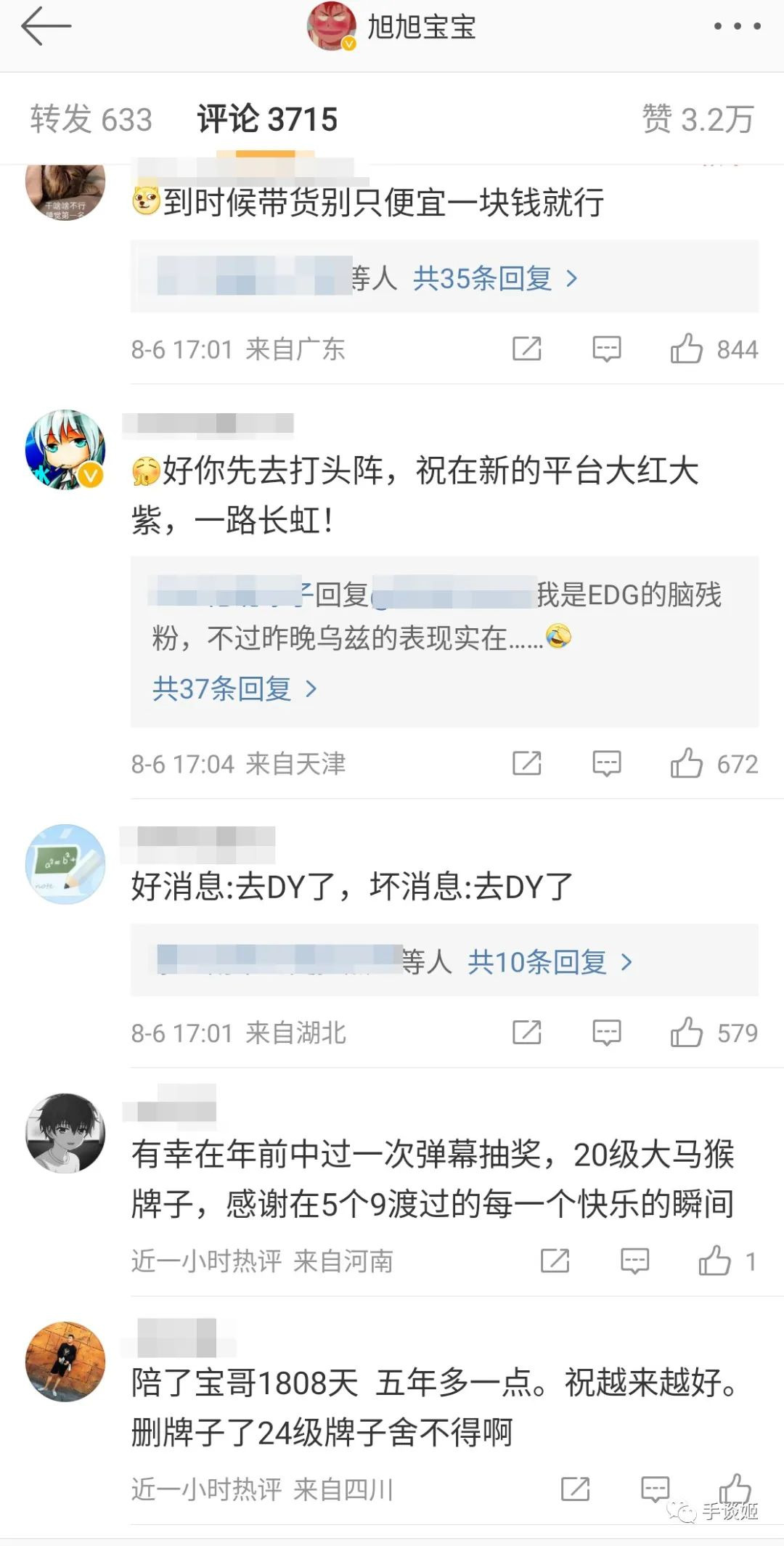Reply to the comment from 河南
The image size is (784, 1546).
pos(634,1261)
